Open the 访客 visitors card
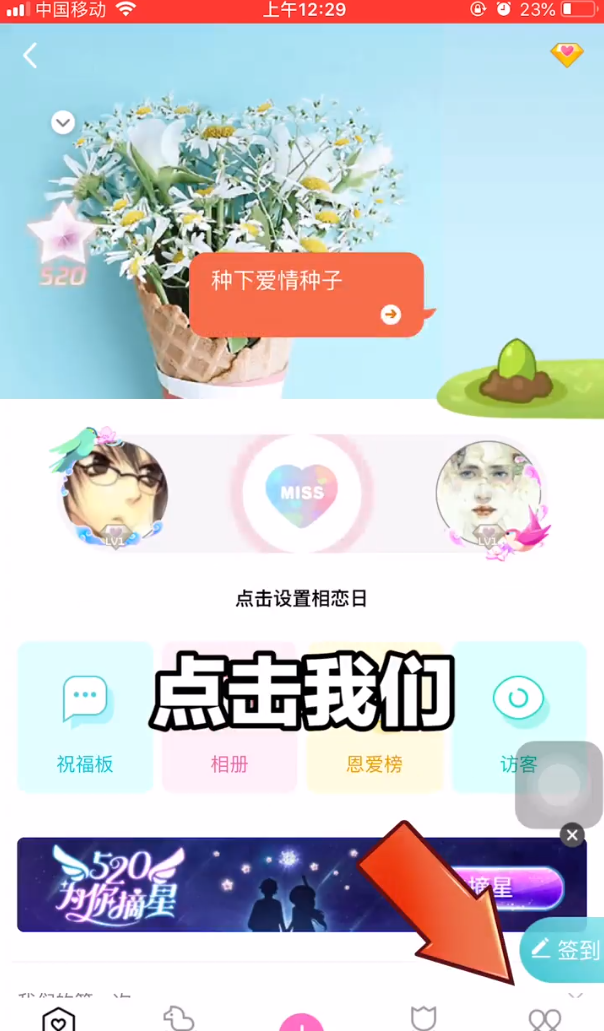The image size is (604, 1031). click(x=519, y=717)
